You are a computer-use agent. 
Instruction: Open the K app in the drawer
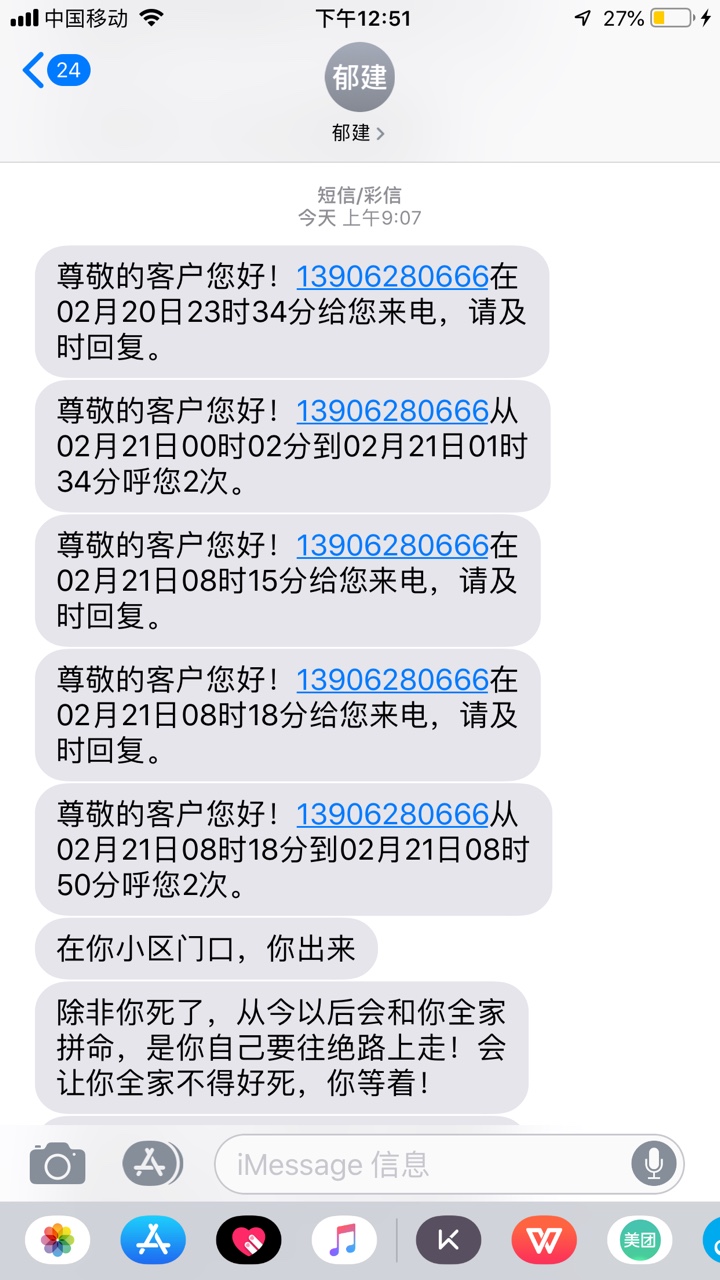click(449, 1241)
